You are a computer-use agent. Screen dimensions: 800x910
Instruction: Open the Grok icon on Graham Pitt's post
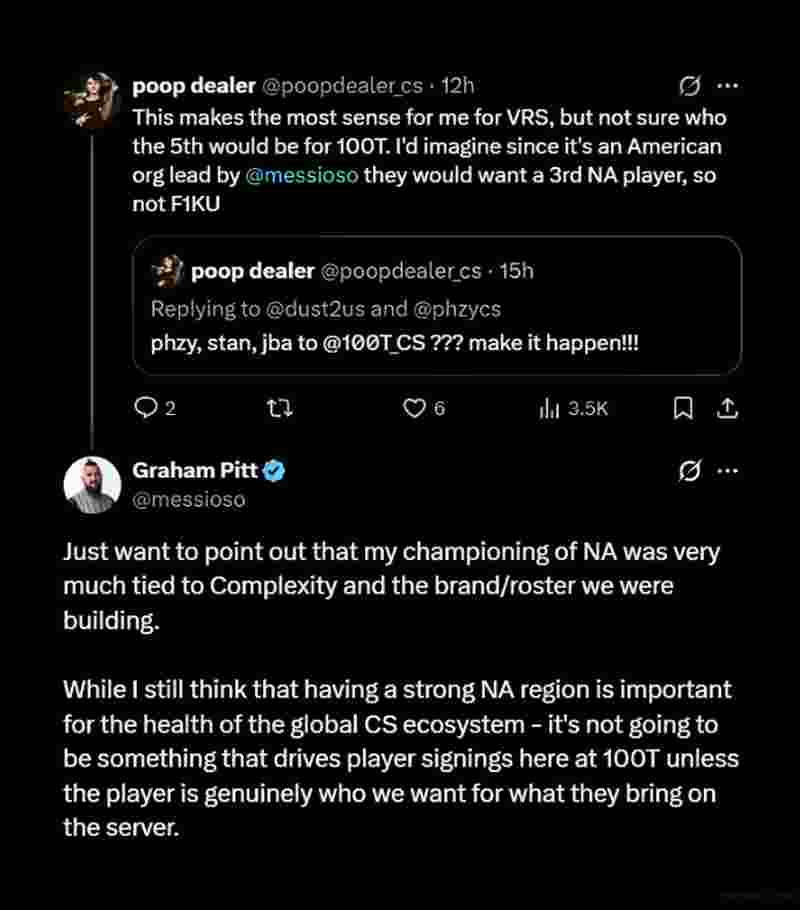(688, 471)
